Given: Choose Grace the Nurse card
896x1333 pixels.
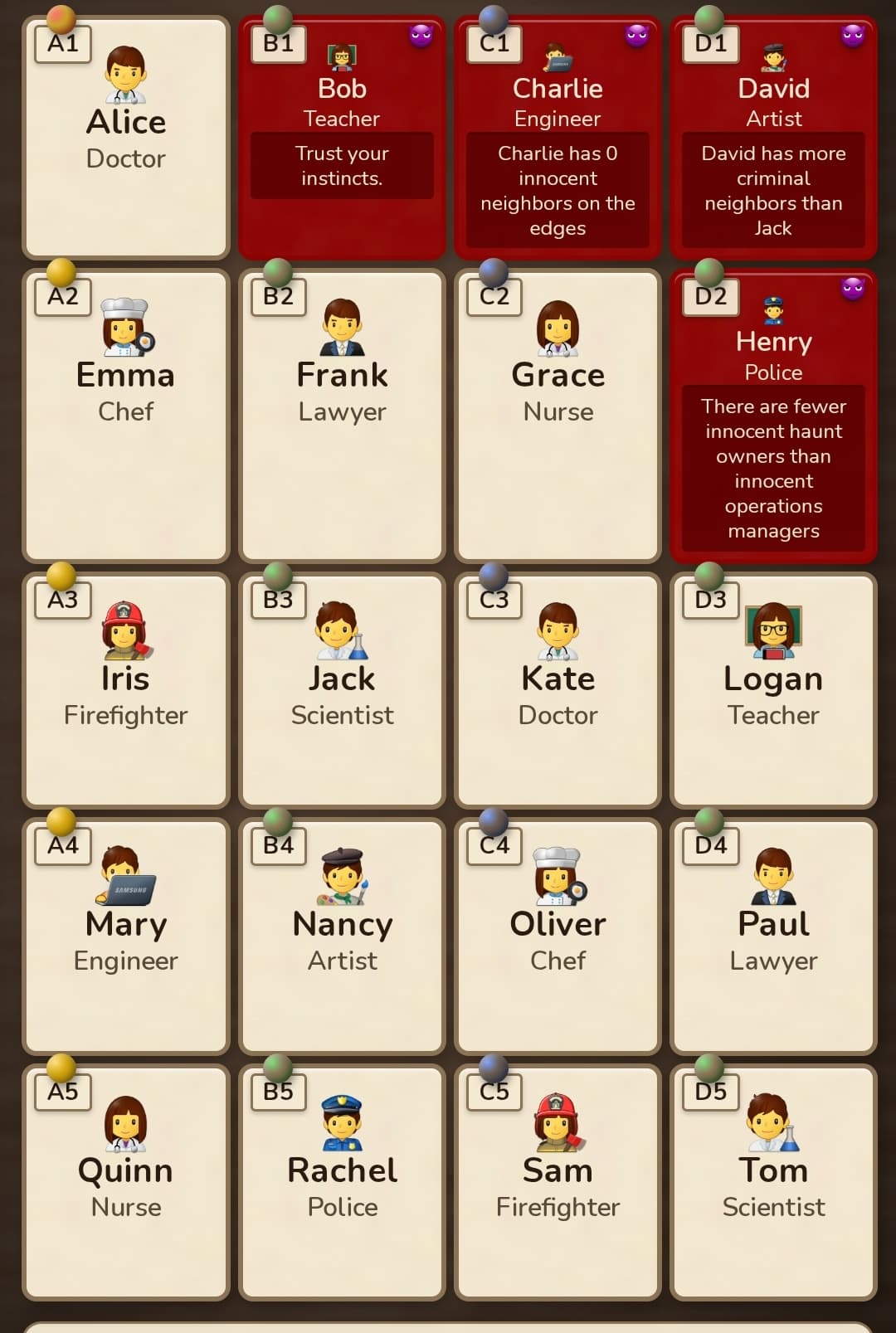Looking at the screenshot, I should click(558, 416).
